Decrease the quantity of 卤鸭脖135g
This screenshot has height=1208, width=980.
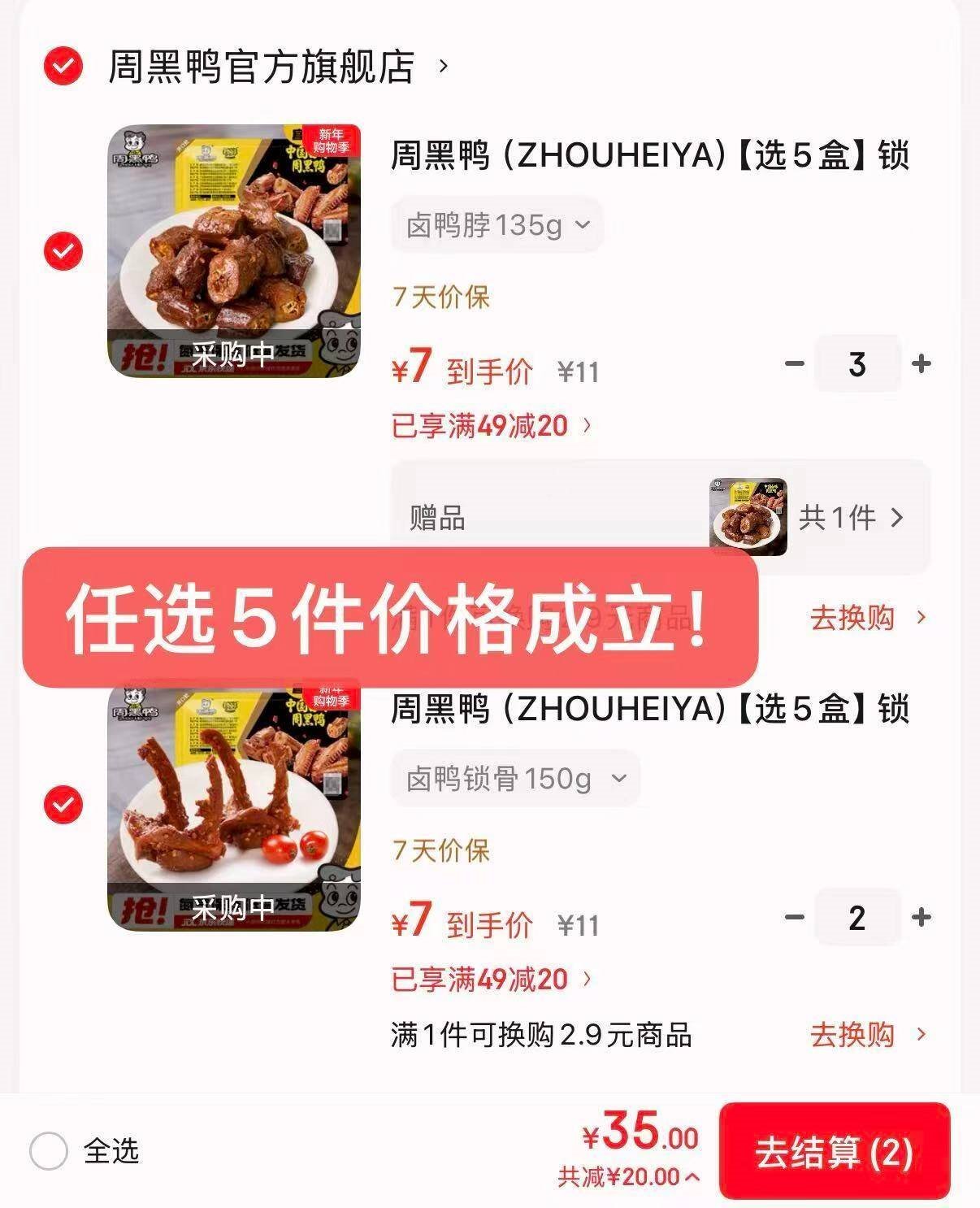pos(794,363)
